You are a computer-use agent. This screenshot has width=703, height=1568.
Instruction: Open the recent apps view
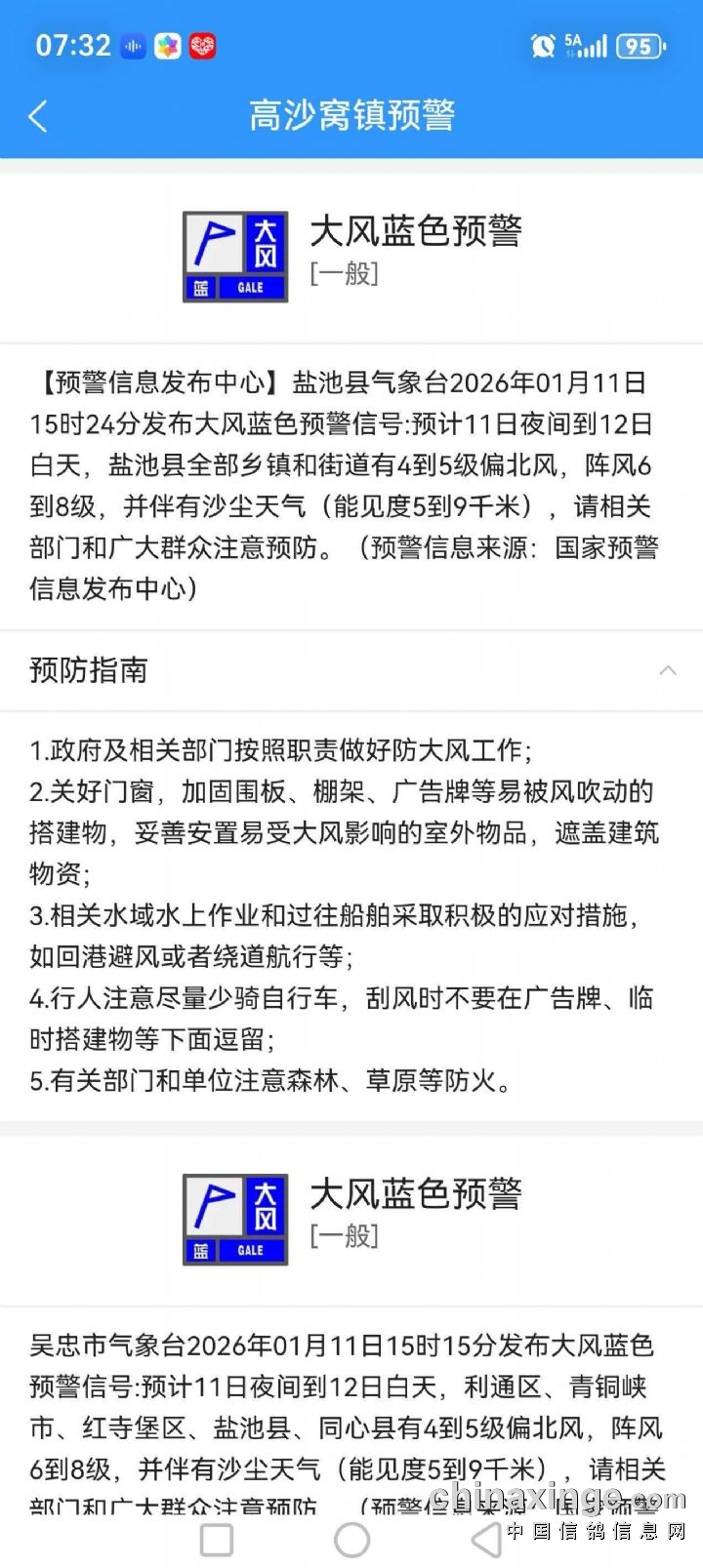tap(217, 1541)
